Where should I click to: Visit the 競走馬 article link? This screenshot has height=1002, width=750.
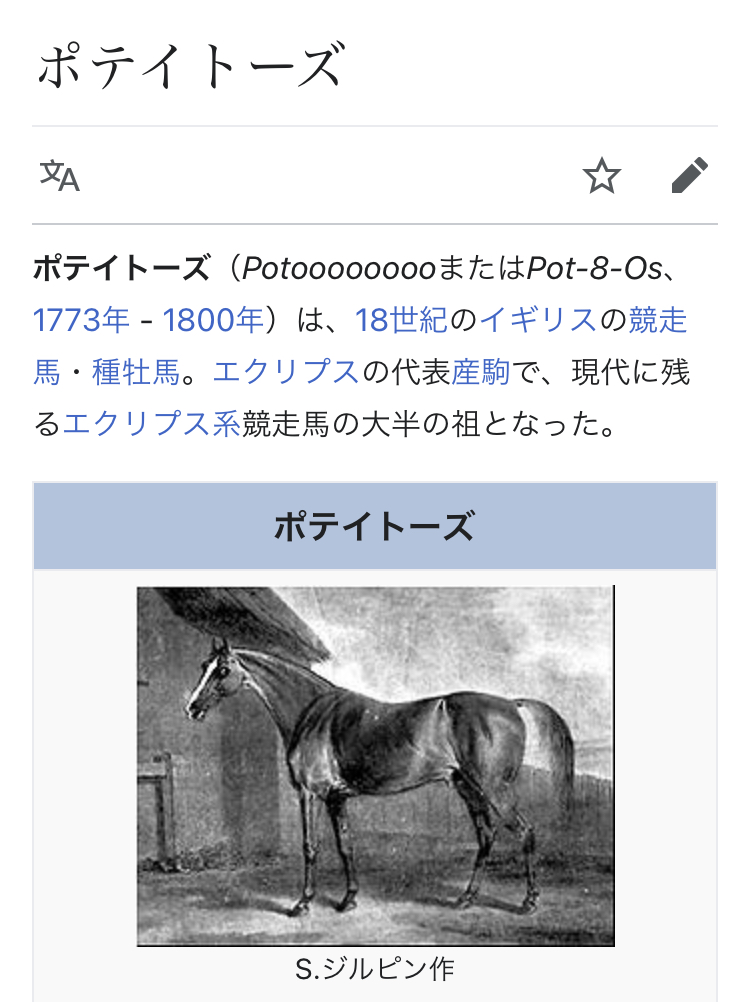coord(657,321)
